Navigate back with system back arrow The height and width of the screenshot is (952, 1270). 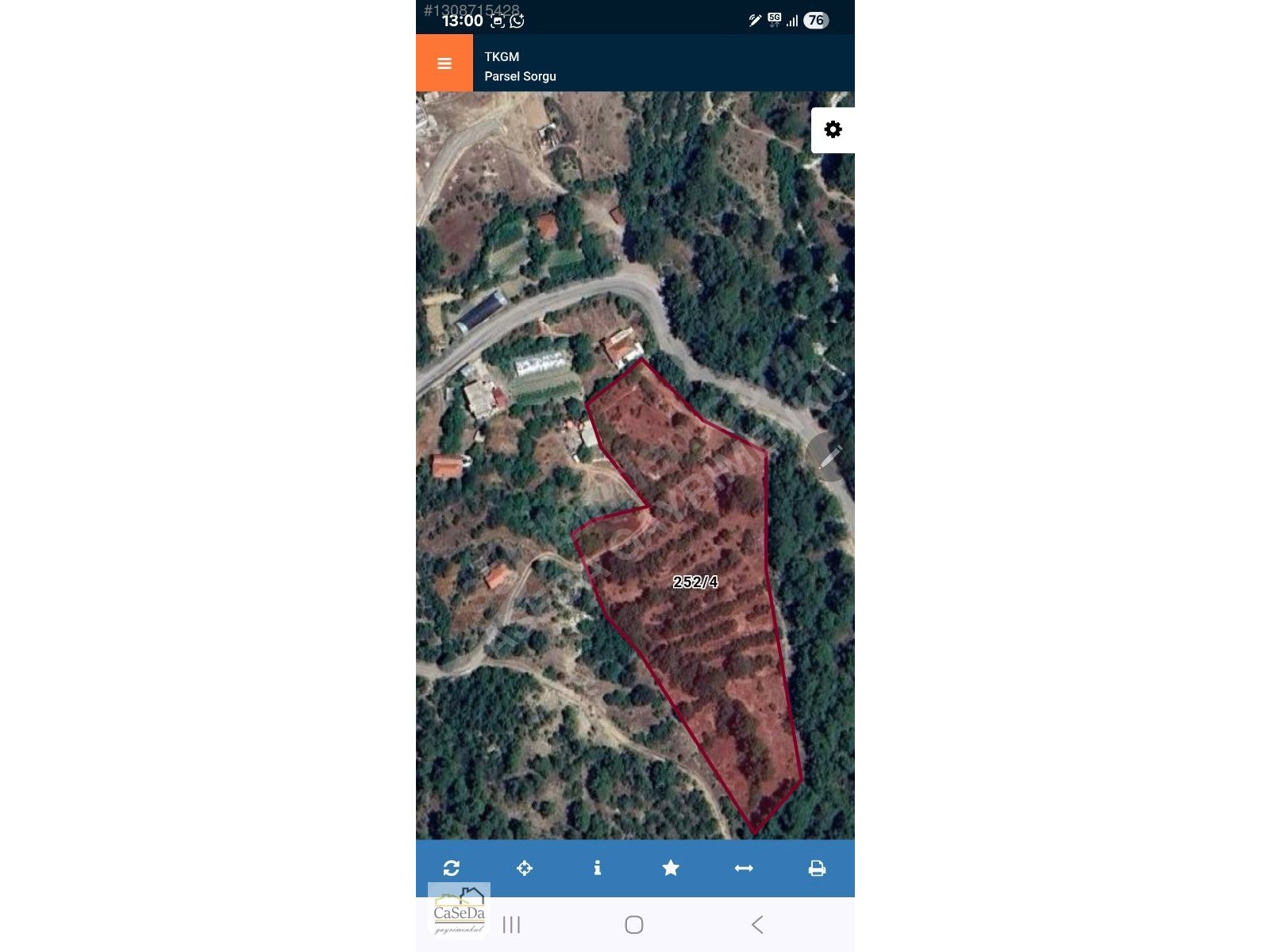pos(757,924)
